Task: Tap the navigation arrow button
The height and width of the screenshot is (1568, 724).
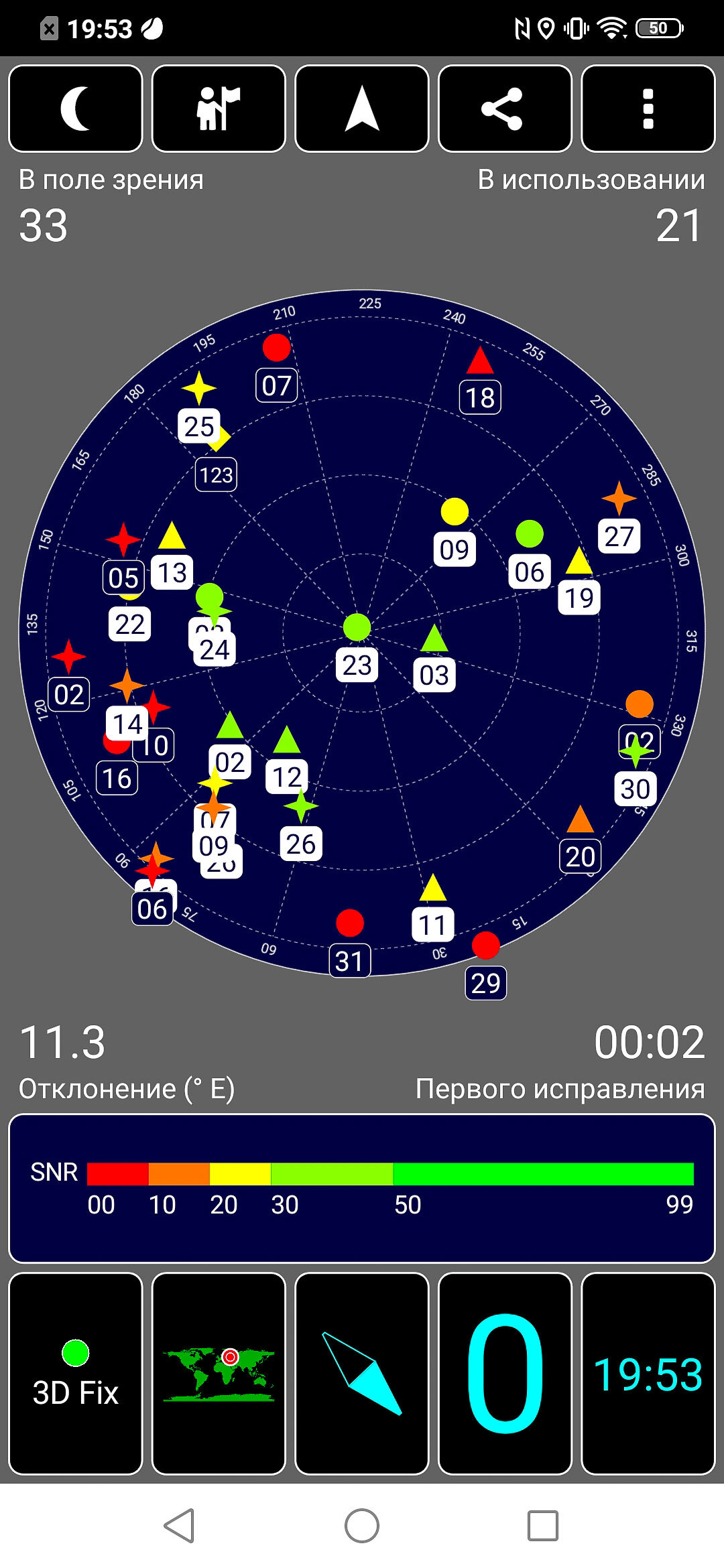Action: point(362,109)
